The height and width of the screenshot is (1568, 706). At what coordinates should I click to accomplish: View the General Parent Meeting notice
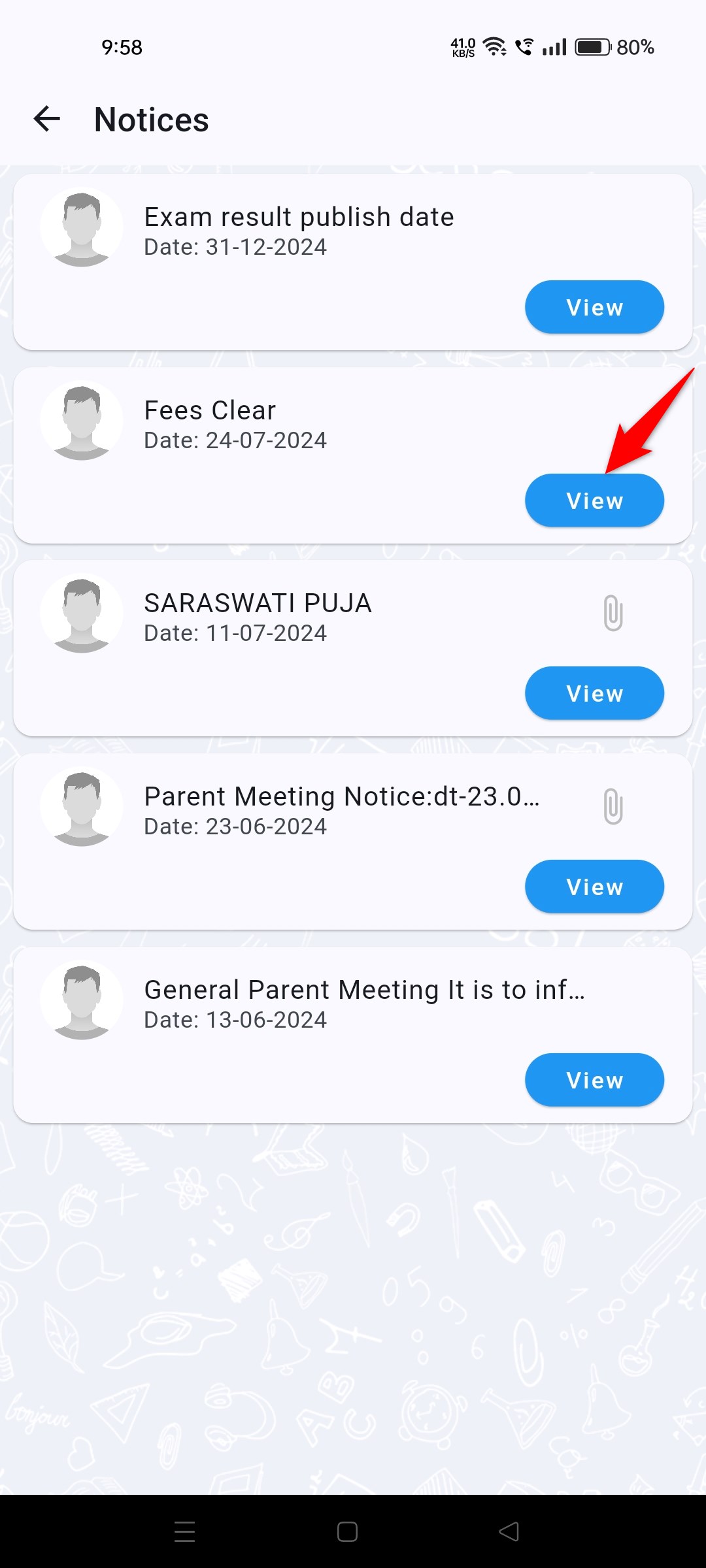point(594,1080)
